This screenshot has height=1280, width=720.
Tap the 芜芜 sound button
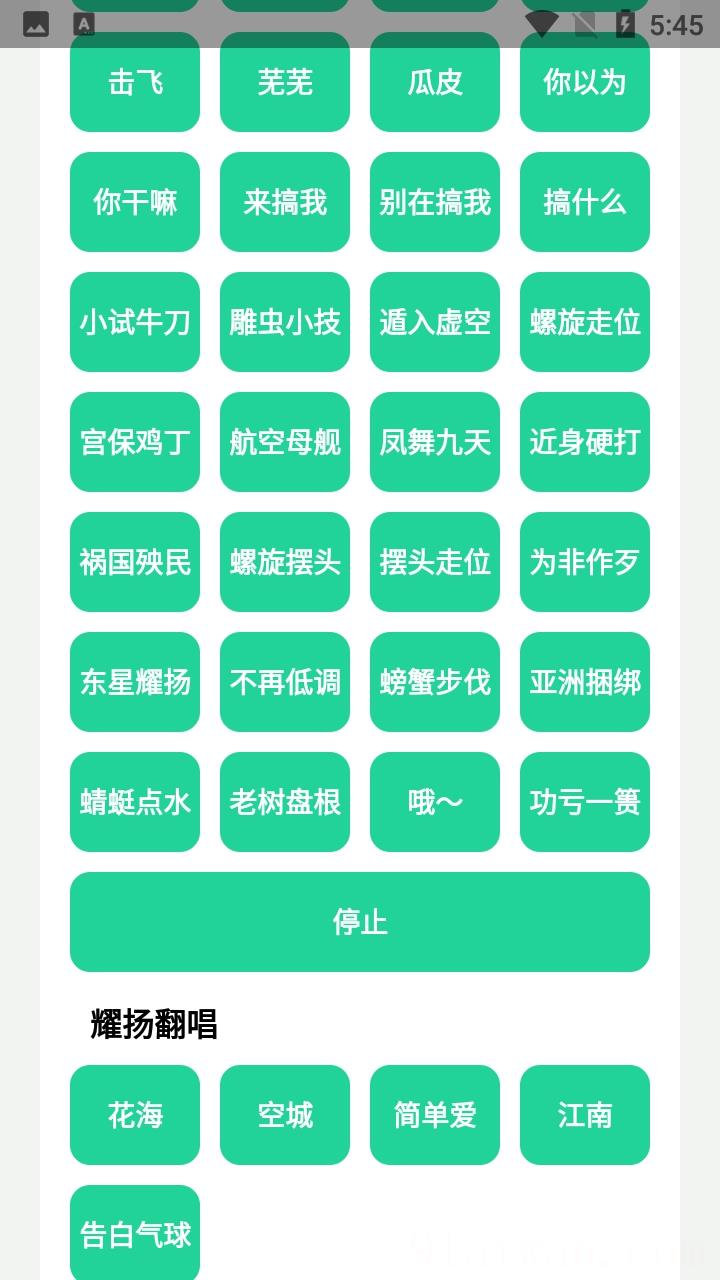tap(285, 83)
